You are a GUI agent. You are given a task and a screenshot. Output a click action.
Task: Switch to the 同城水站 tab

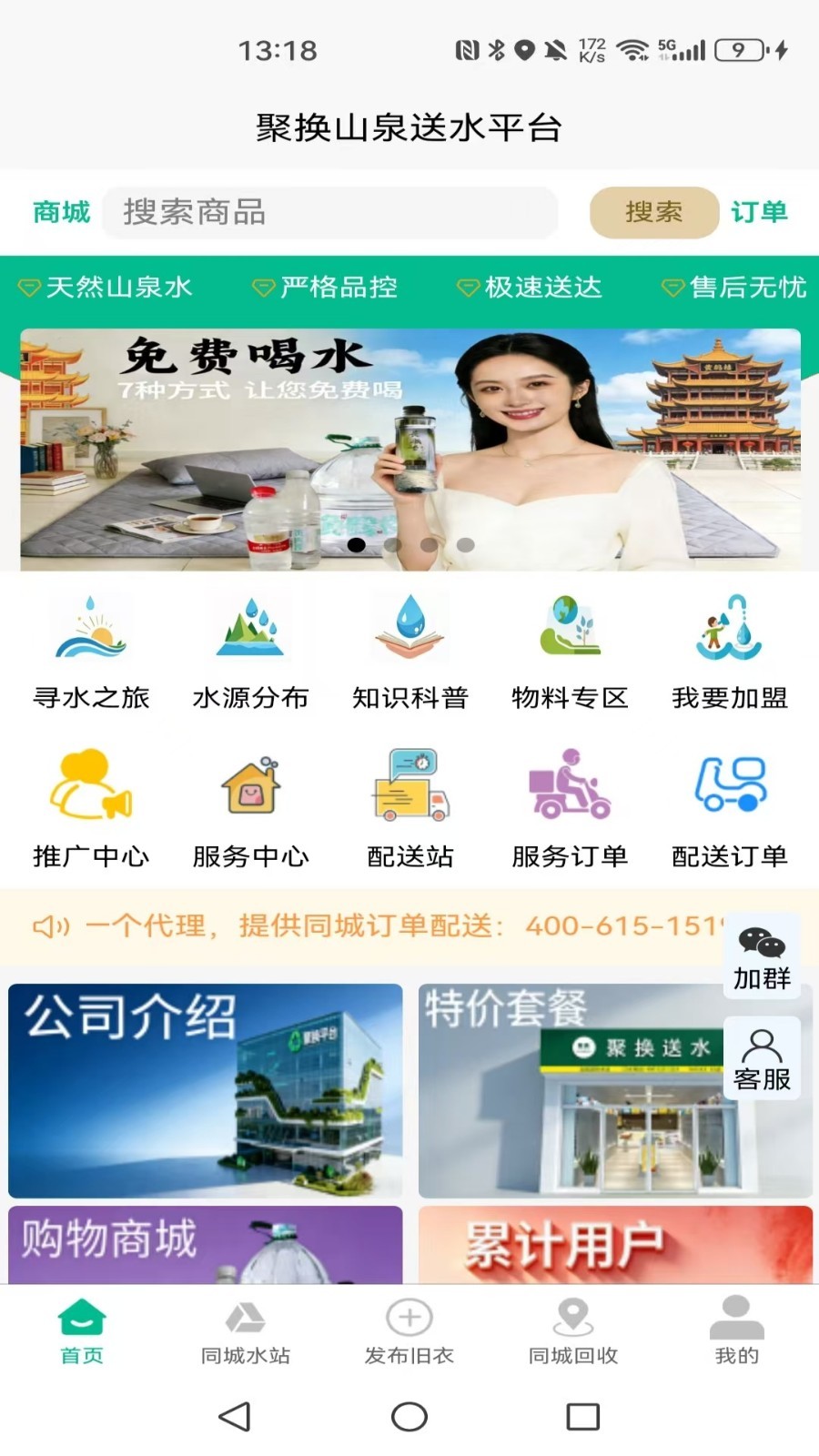246,1332
